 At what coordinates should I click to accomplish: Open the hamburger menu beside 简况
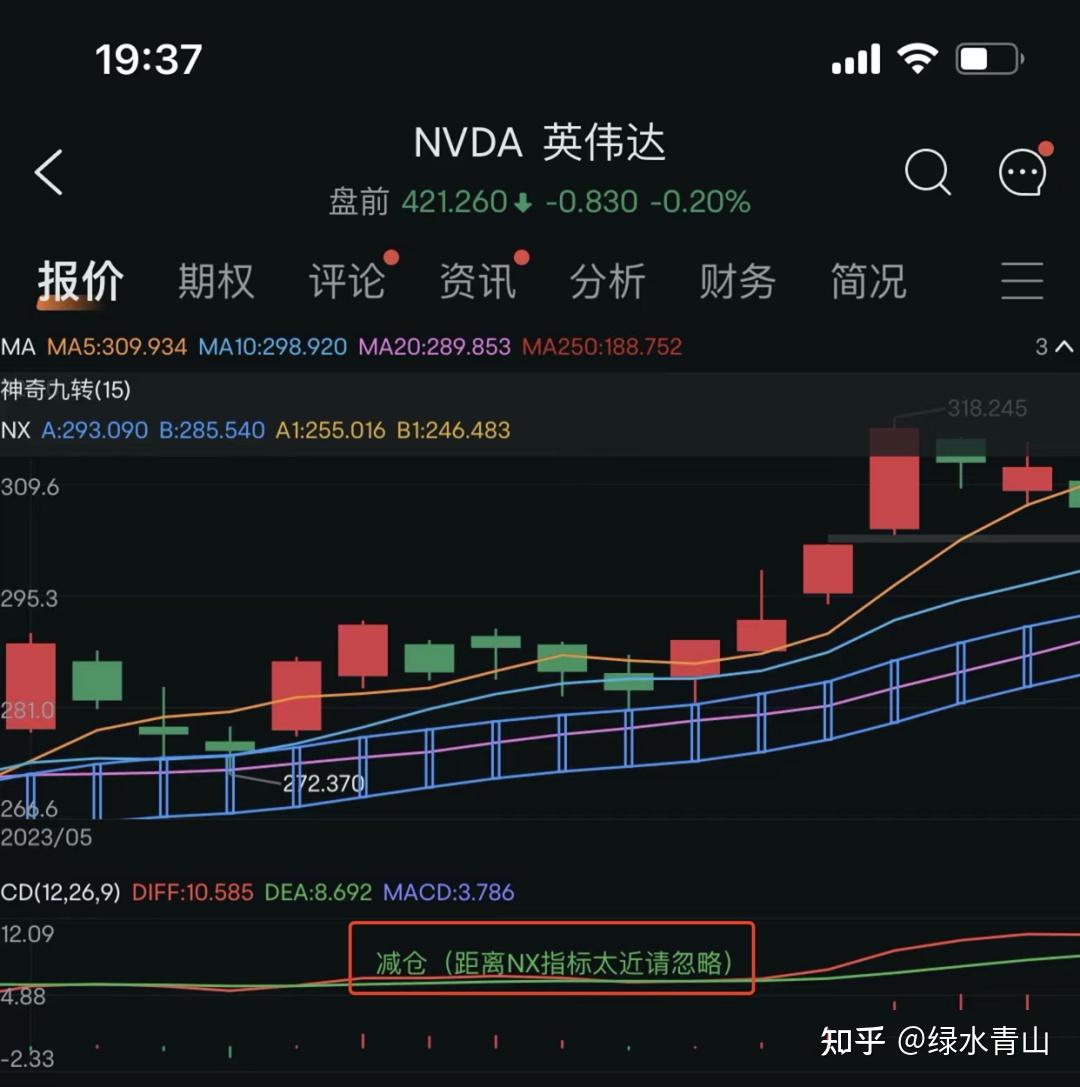click(1021, 282)
